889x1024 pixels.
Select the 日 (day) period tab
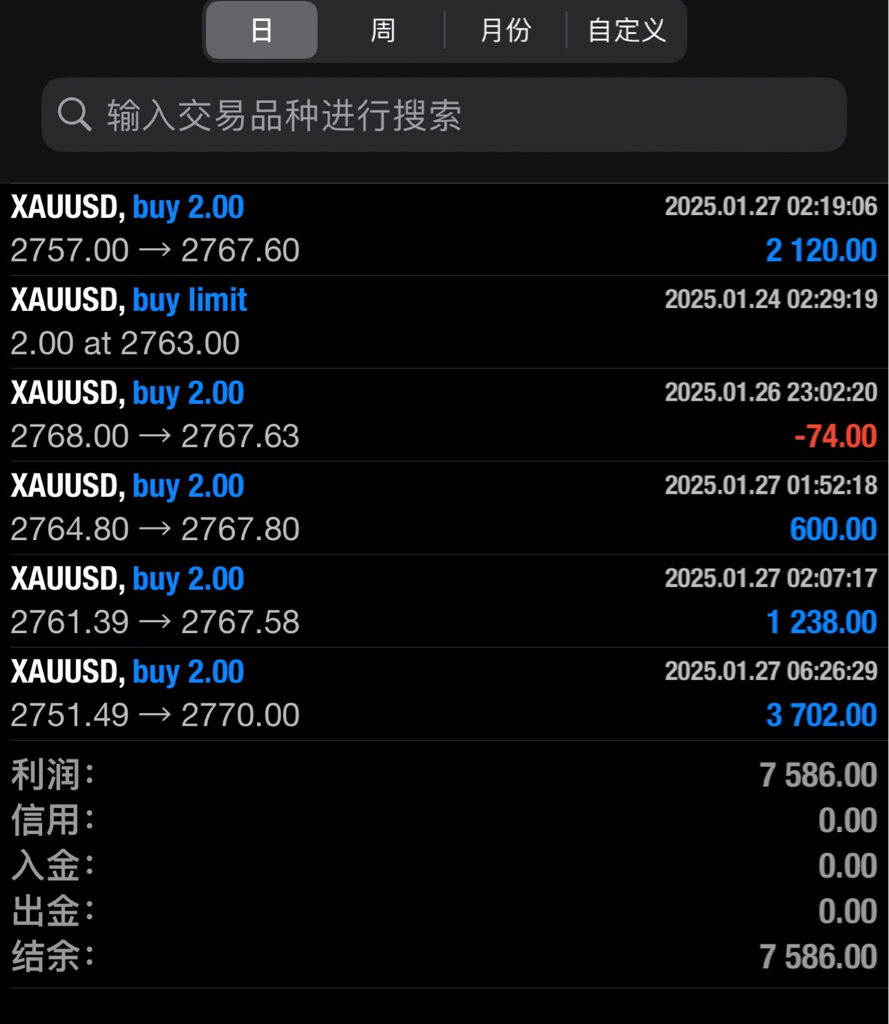tap(261, 31)
